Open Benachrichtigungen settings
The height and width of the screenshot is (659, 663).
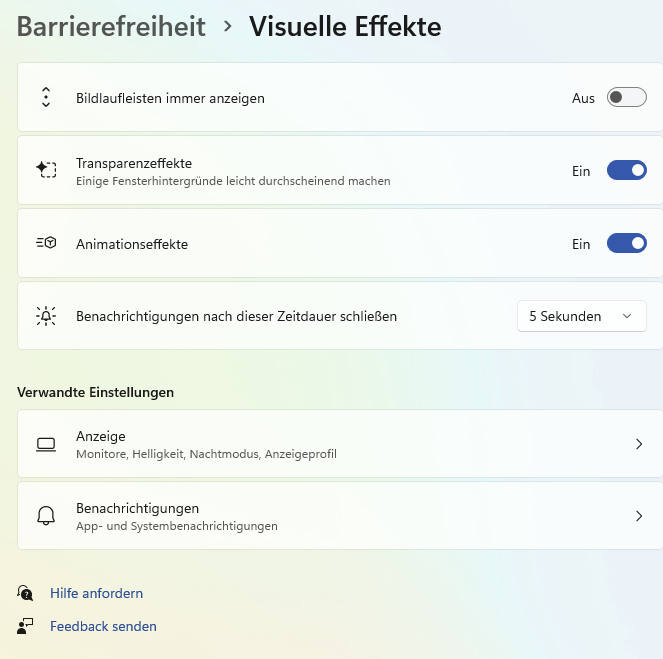(340, 516)
